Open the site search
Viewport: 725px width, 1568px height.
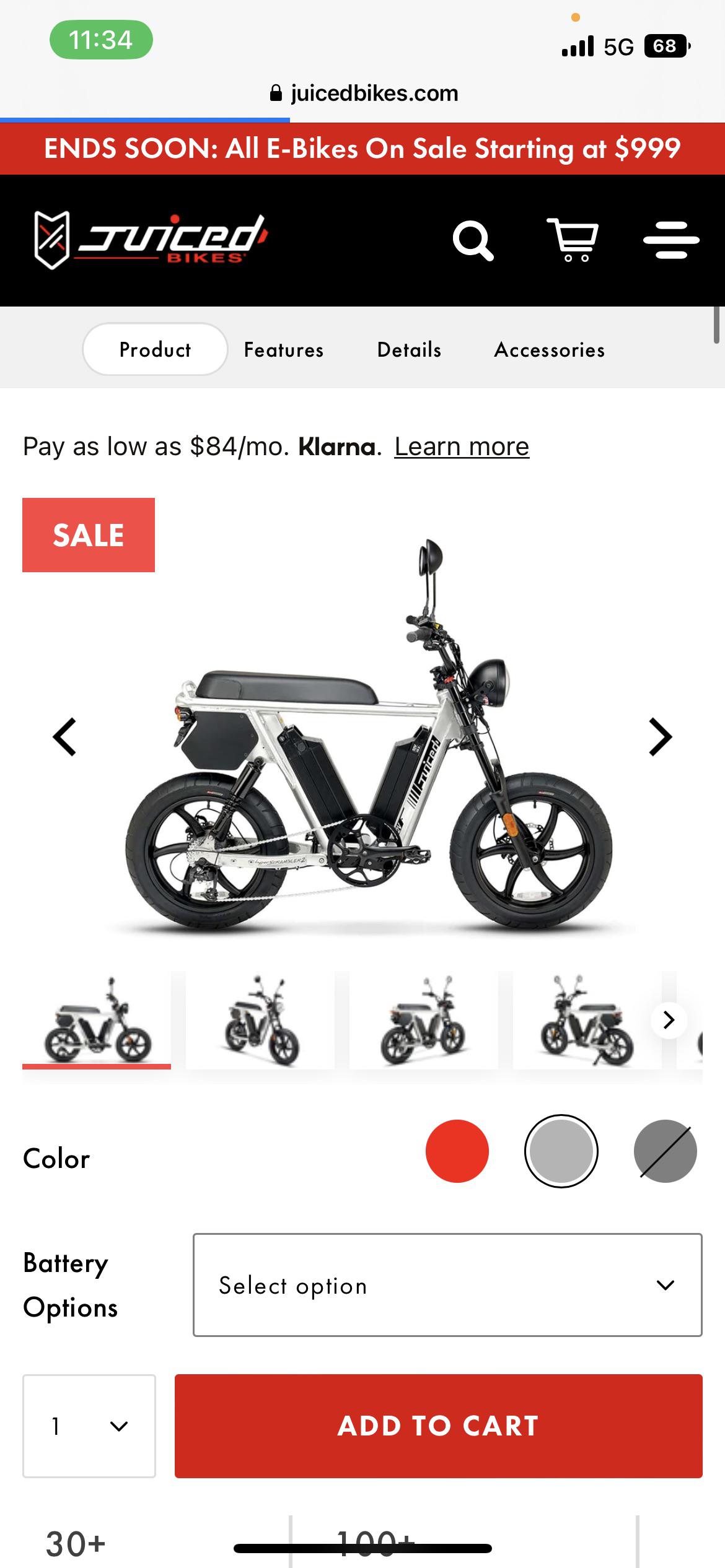473,240
